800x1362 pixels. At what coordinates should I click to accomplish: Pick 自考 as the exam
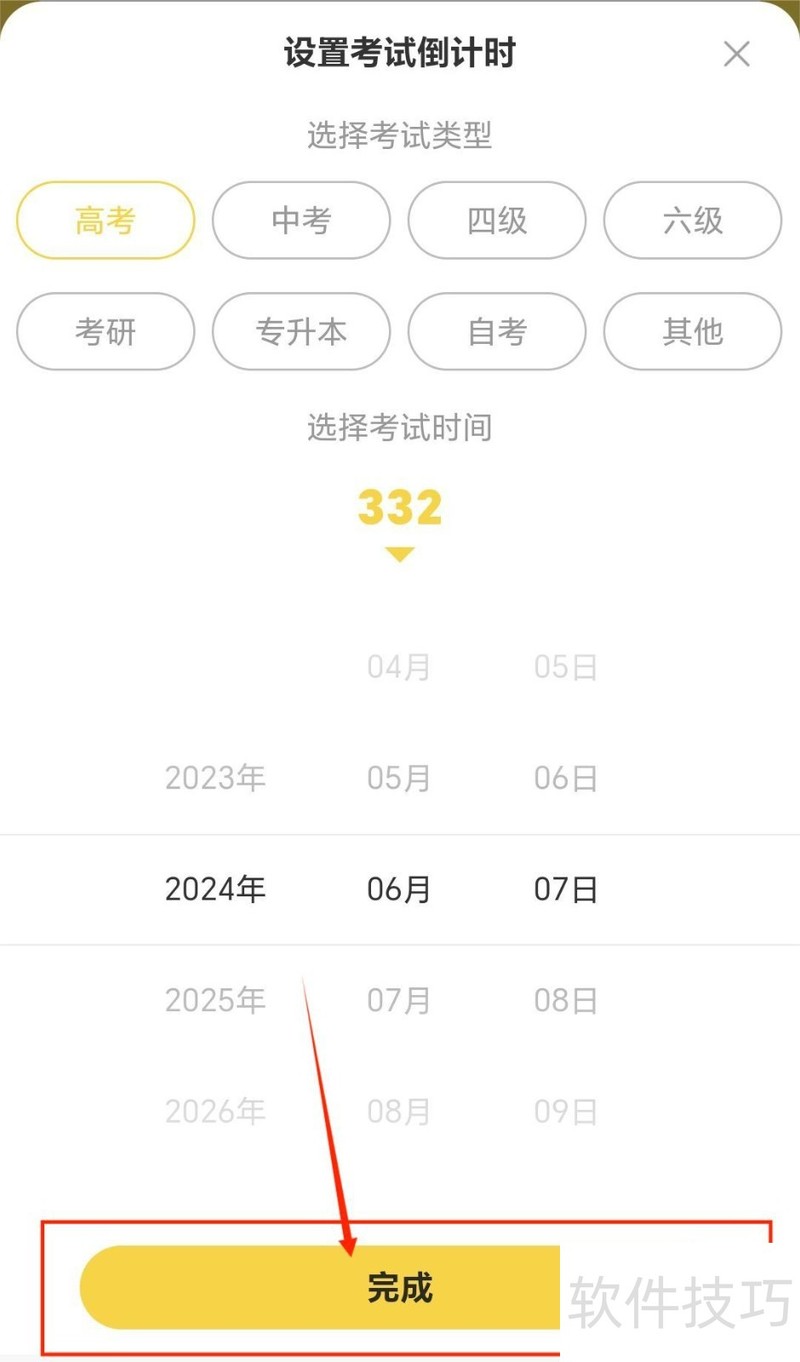click(x=497, y=331)
